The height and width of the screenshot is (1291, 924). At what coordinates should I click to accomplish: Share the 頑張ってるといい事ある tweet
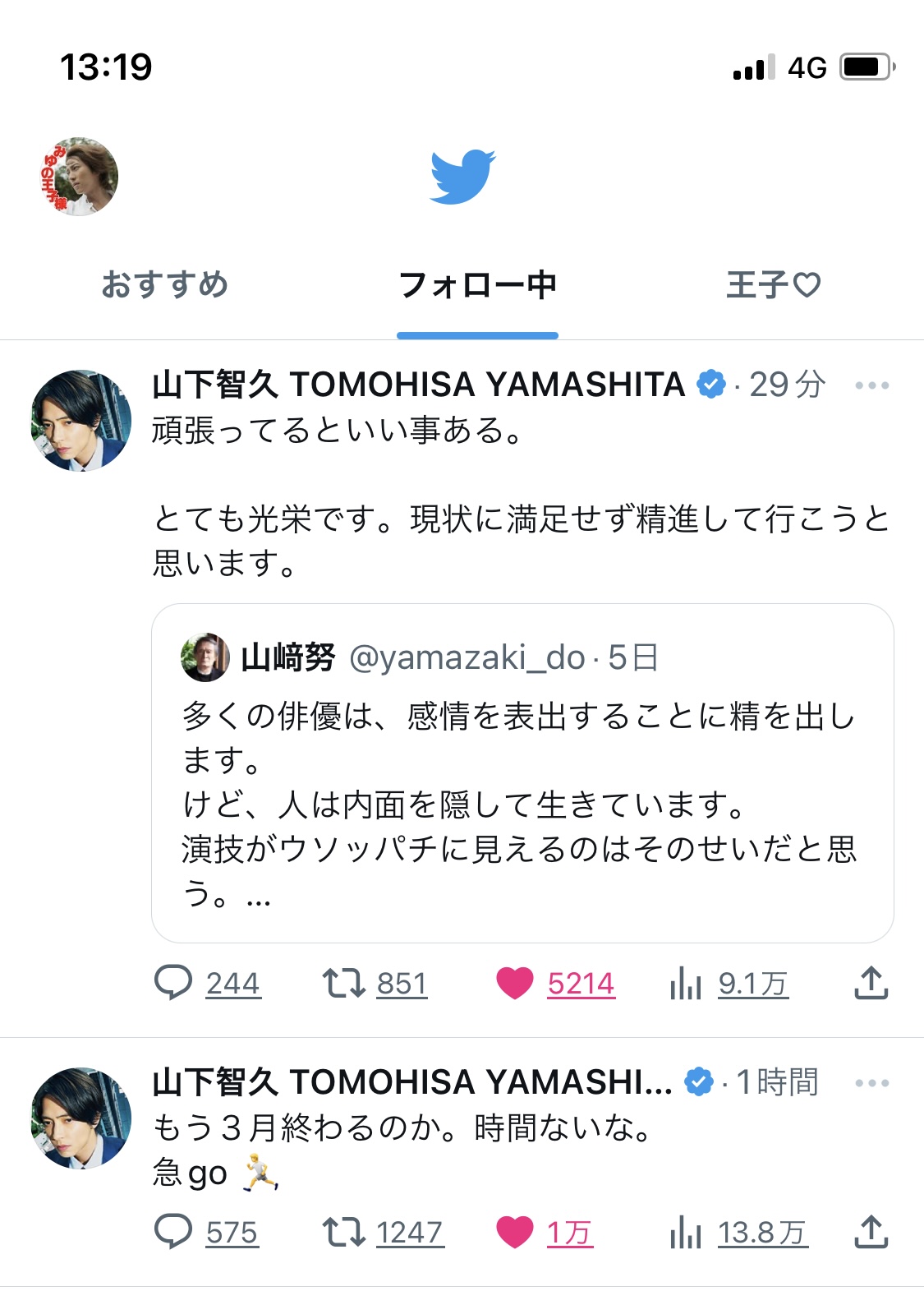point(871,983)
